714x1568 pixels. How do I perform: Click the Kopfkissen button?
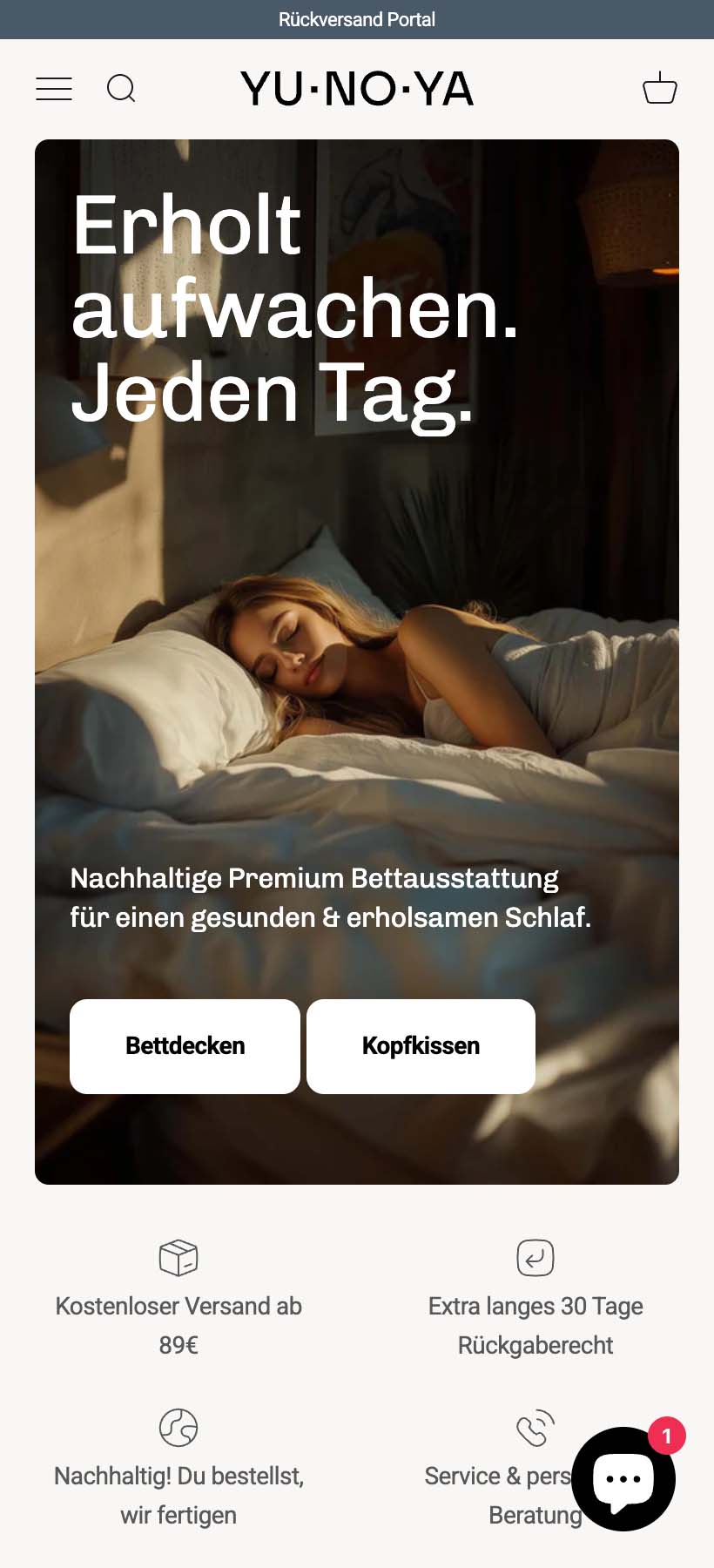point(421,1045)
